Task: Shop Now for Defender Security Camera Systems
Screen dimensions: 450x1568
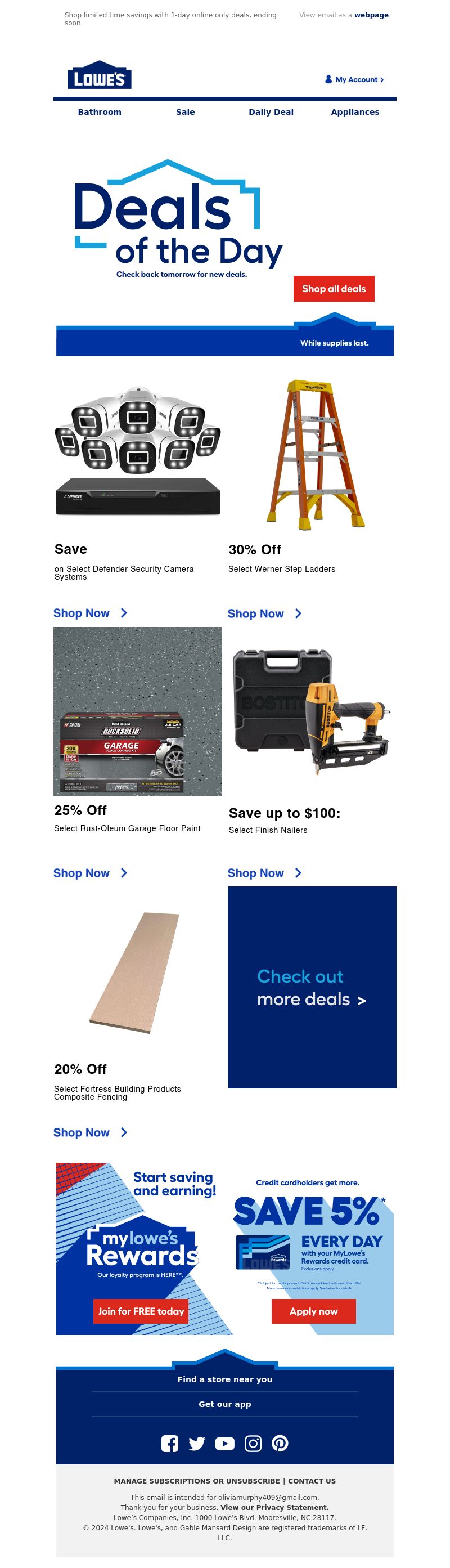Action: pos(90,613)
